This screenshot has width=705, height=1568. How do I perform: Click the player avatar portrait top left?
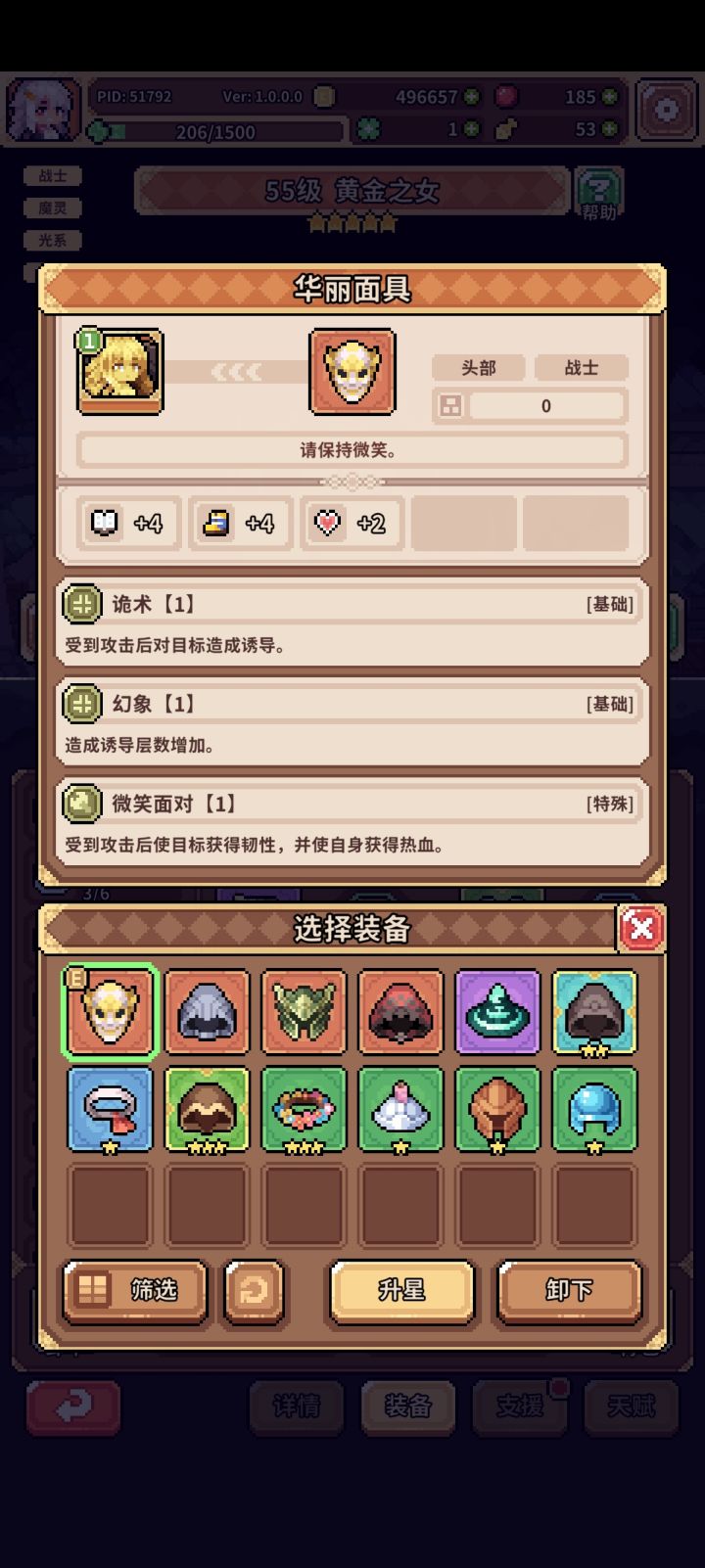pyautogui.click(x=42, y=109)
